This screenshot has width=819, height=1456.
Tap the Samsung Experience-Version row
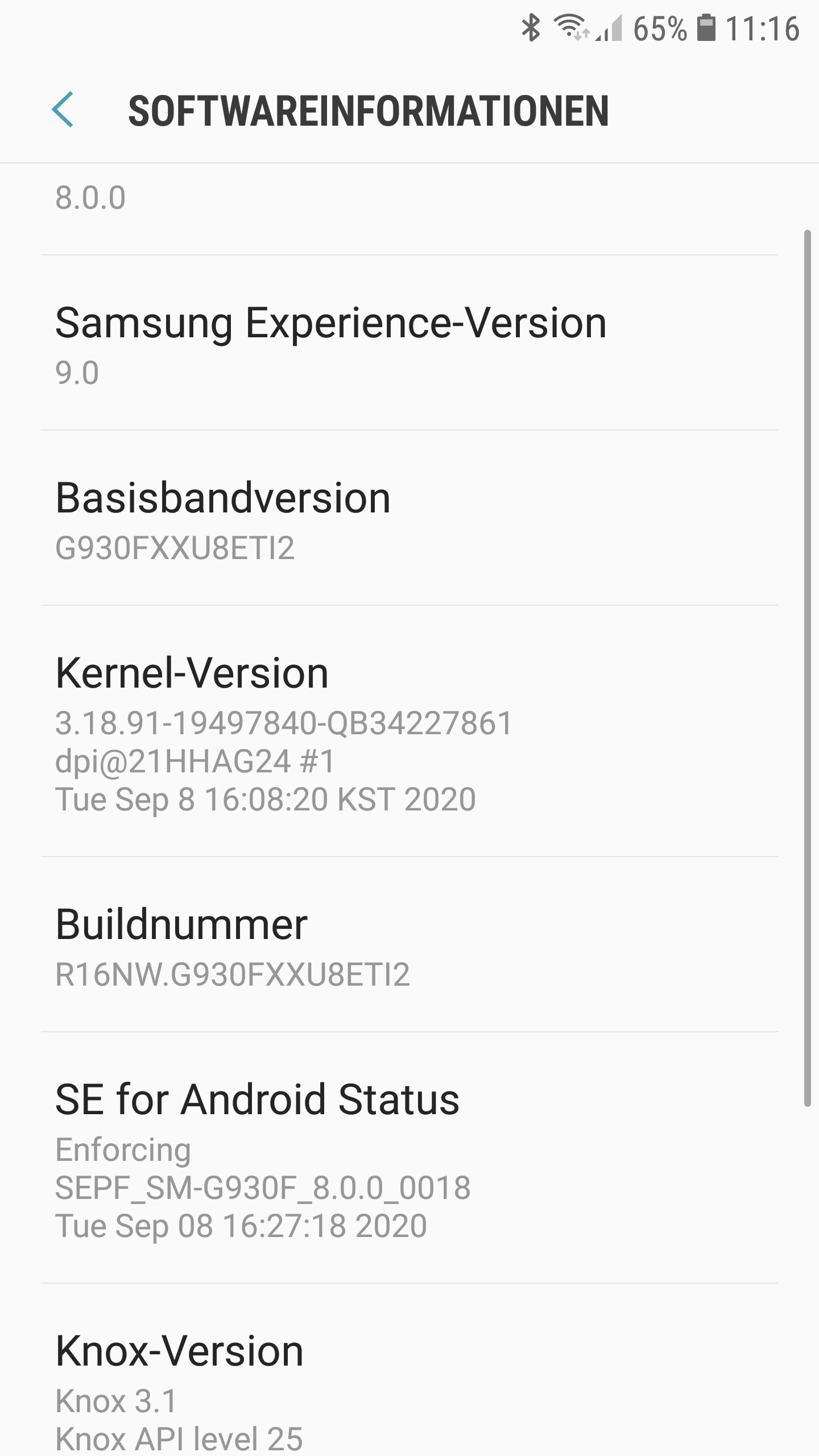click(x=409, y=342)
